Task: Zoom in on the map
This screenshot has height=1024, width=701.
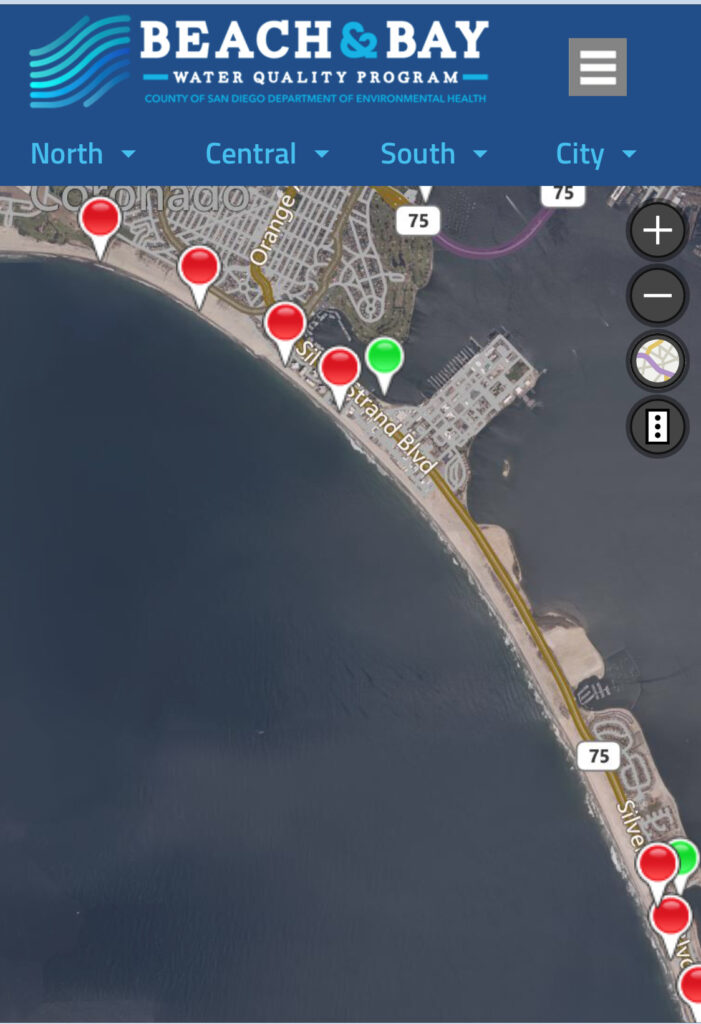Action: click(x=657, y=231)
